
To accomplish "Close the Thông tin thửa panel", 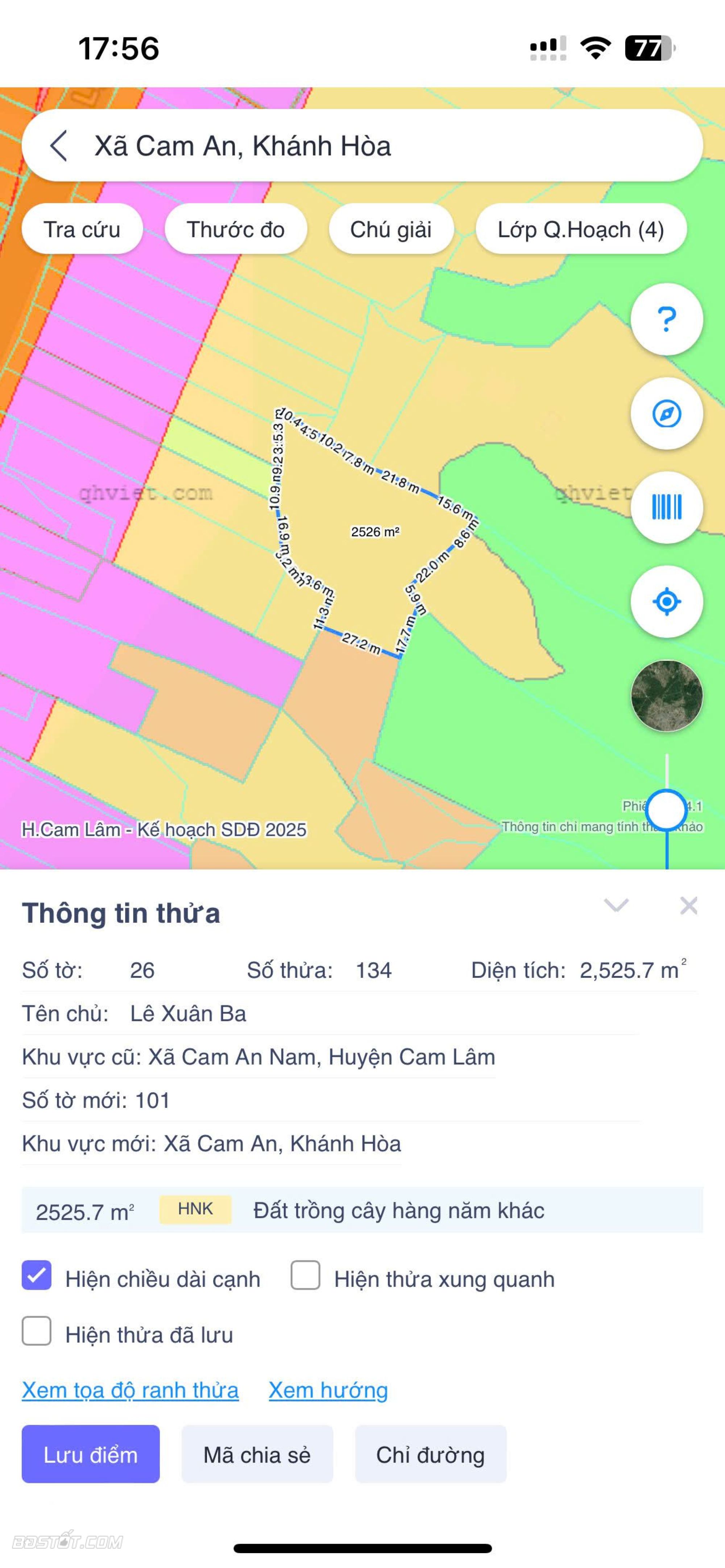I will pos(688,905).
